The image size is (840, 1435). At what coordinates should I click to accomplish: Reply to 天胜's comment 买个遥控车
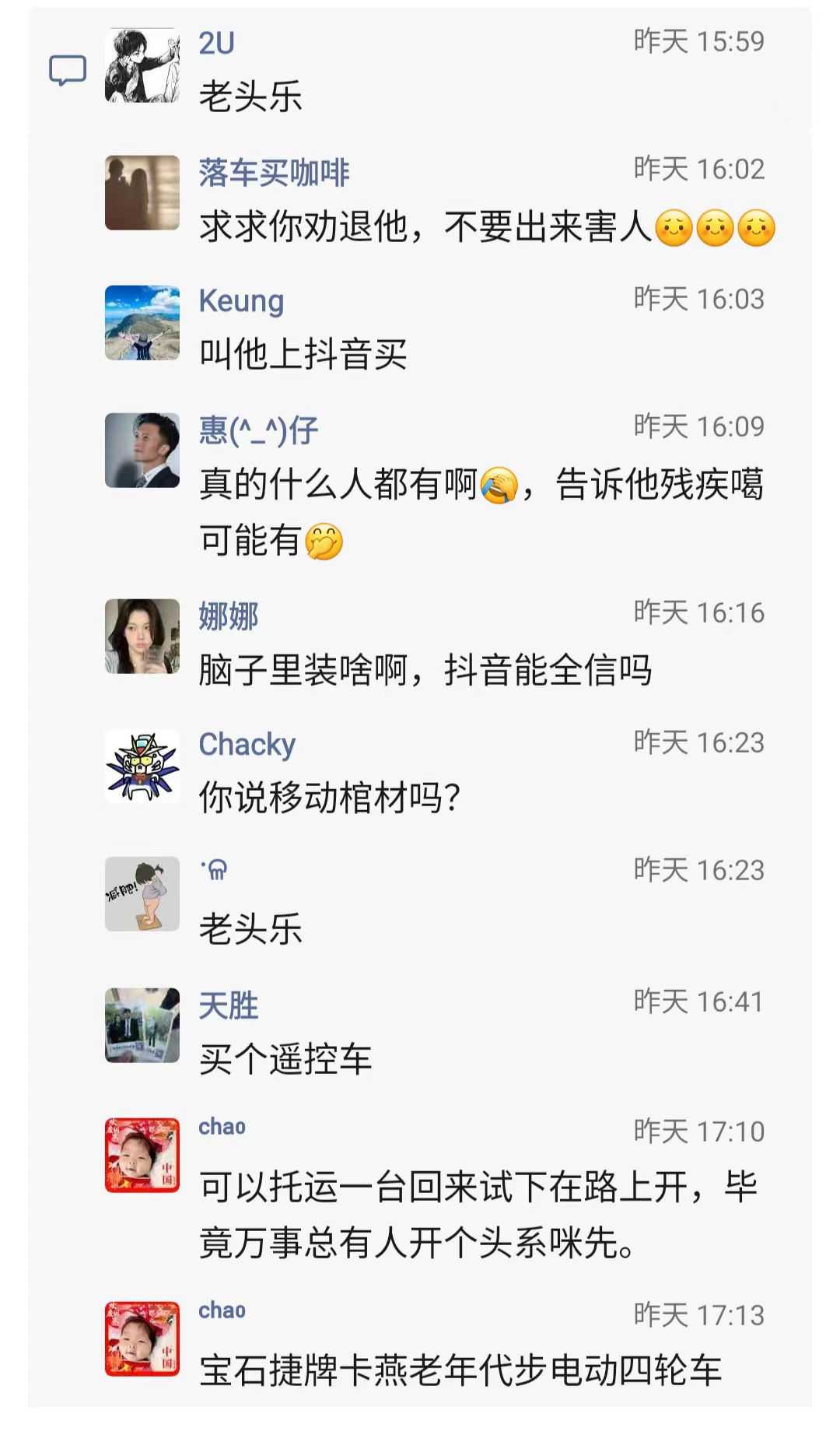point(285,1060)
